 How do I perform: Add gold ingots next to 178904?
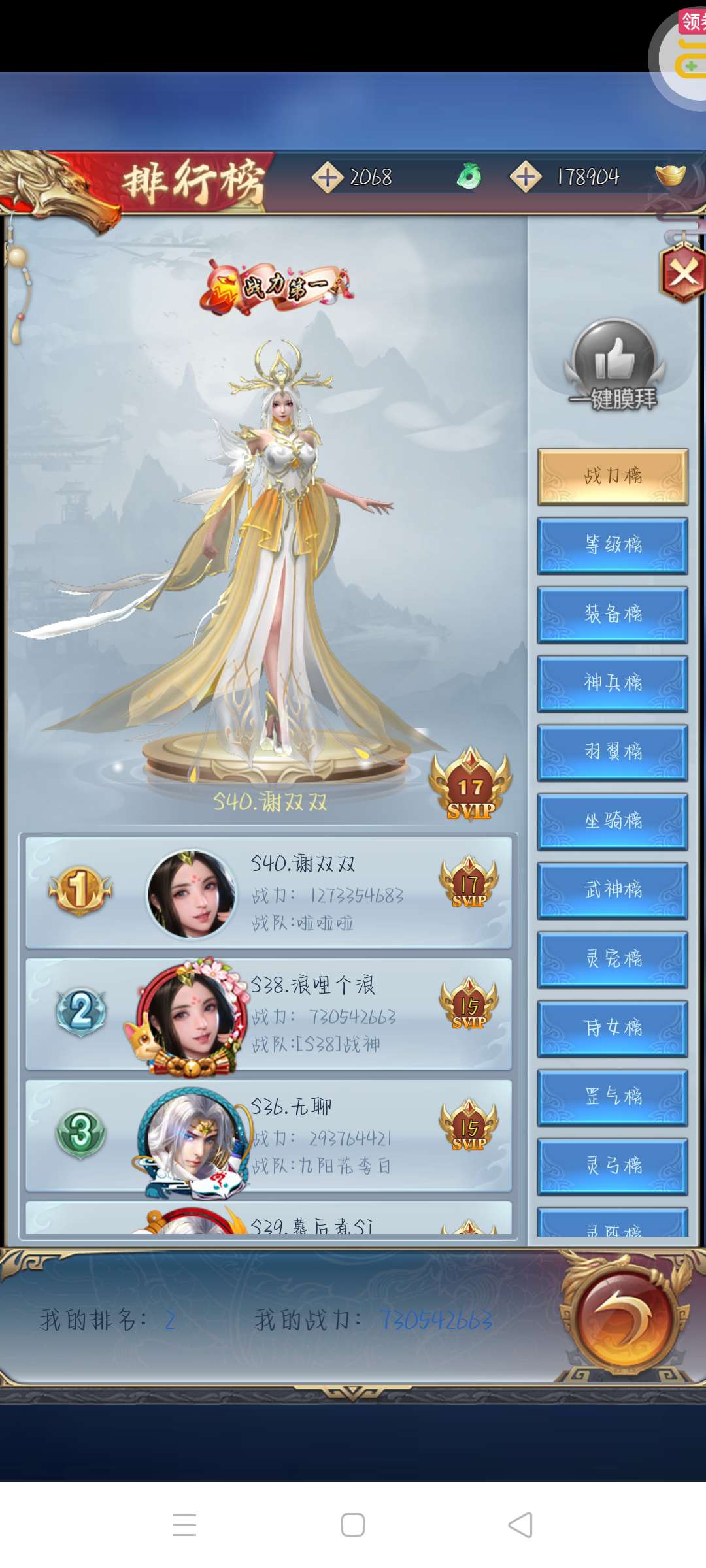coord(526,177)
